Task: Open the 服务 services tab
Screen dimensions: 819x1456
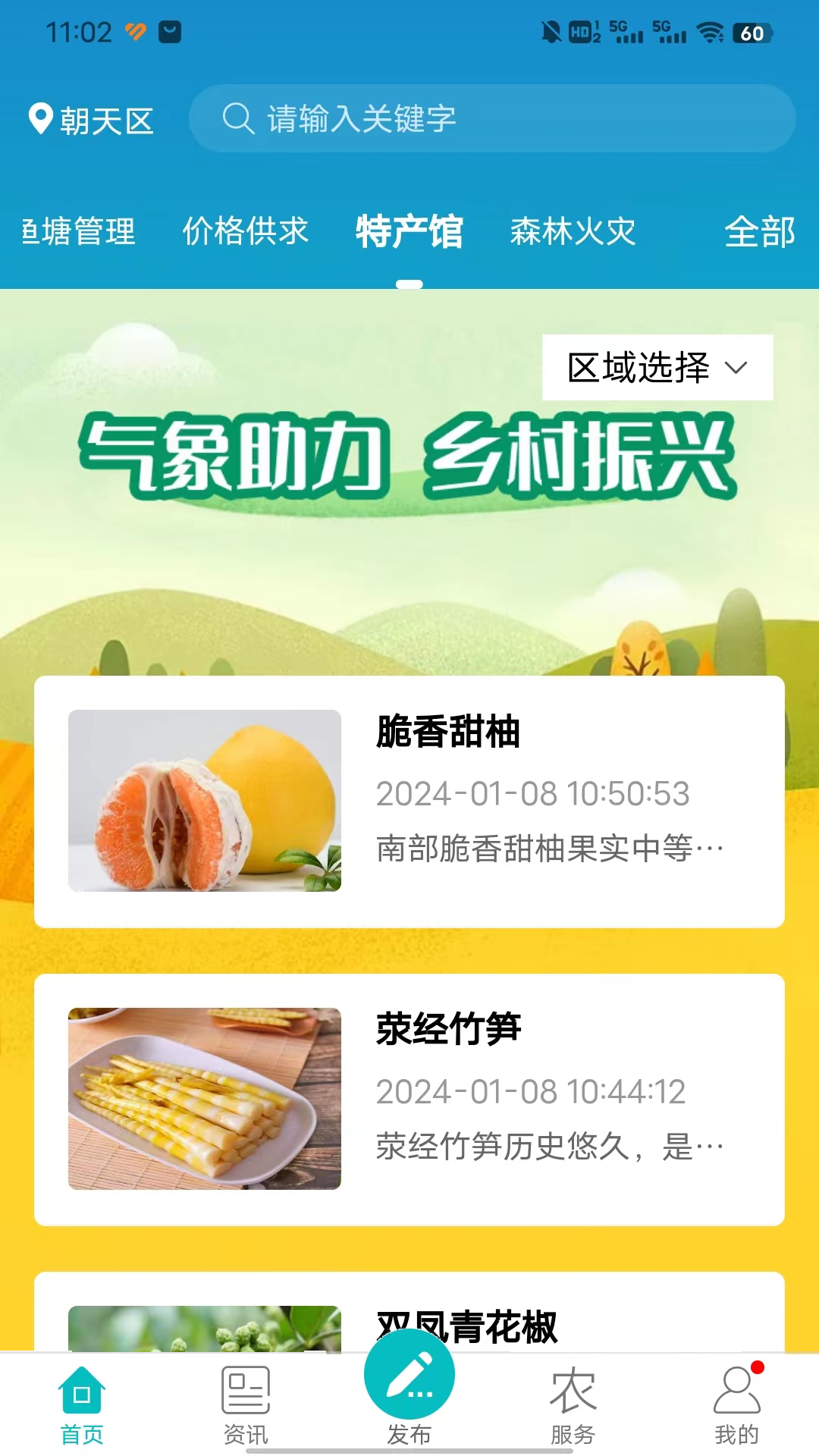Action: coord(573,1405)
